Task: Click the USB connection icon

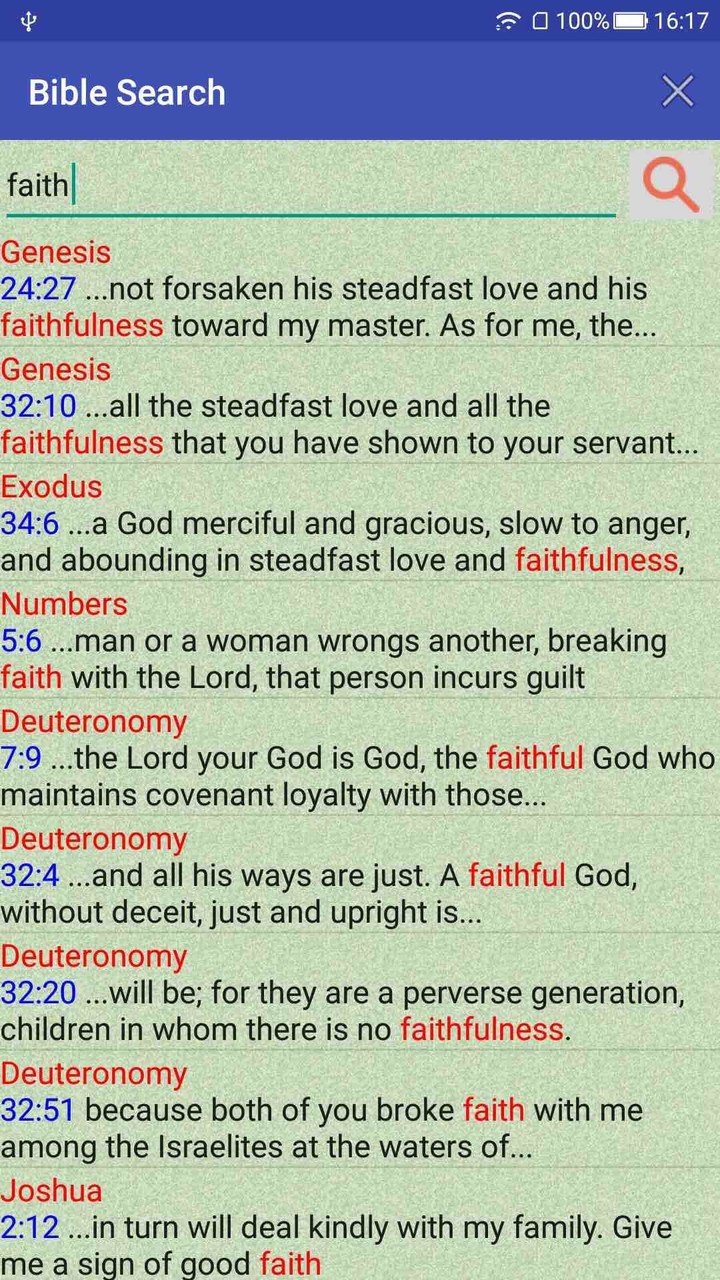Action: click(x=29, y=19)
